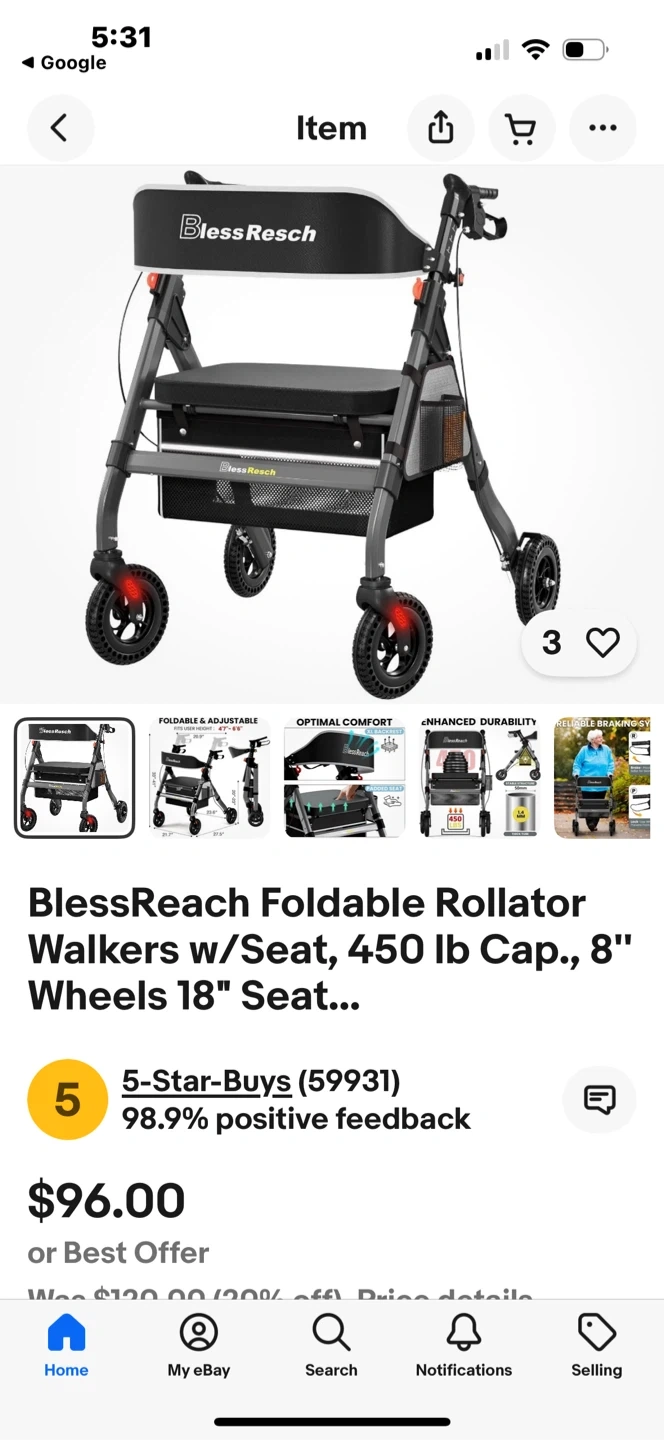Go back from the Item page
Viewport: 664px width, 1440px height.
[60, 128]
